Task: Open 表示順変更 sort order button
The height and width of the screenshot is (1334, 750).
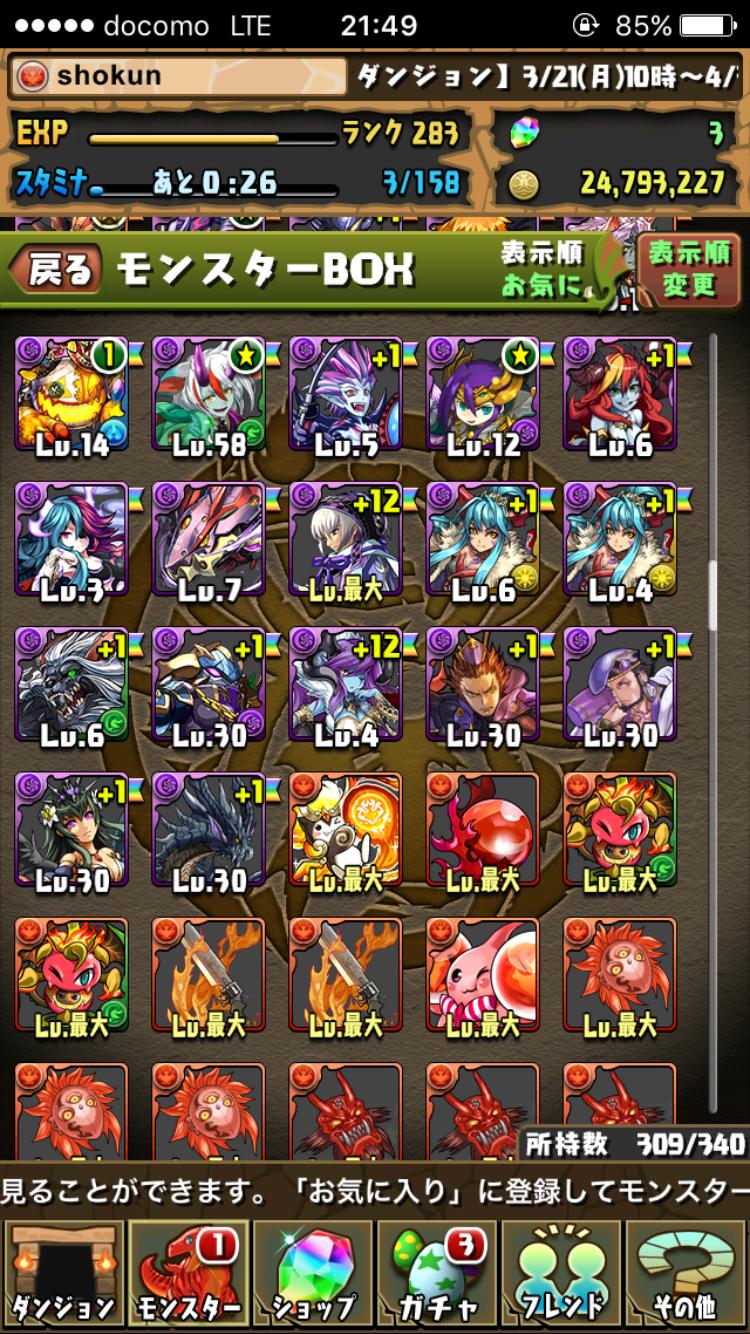Action: [x=688, y=268]
